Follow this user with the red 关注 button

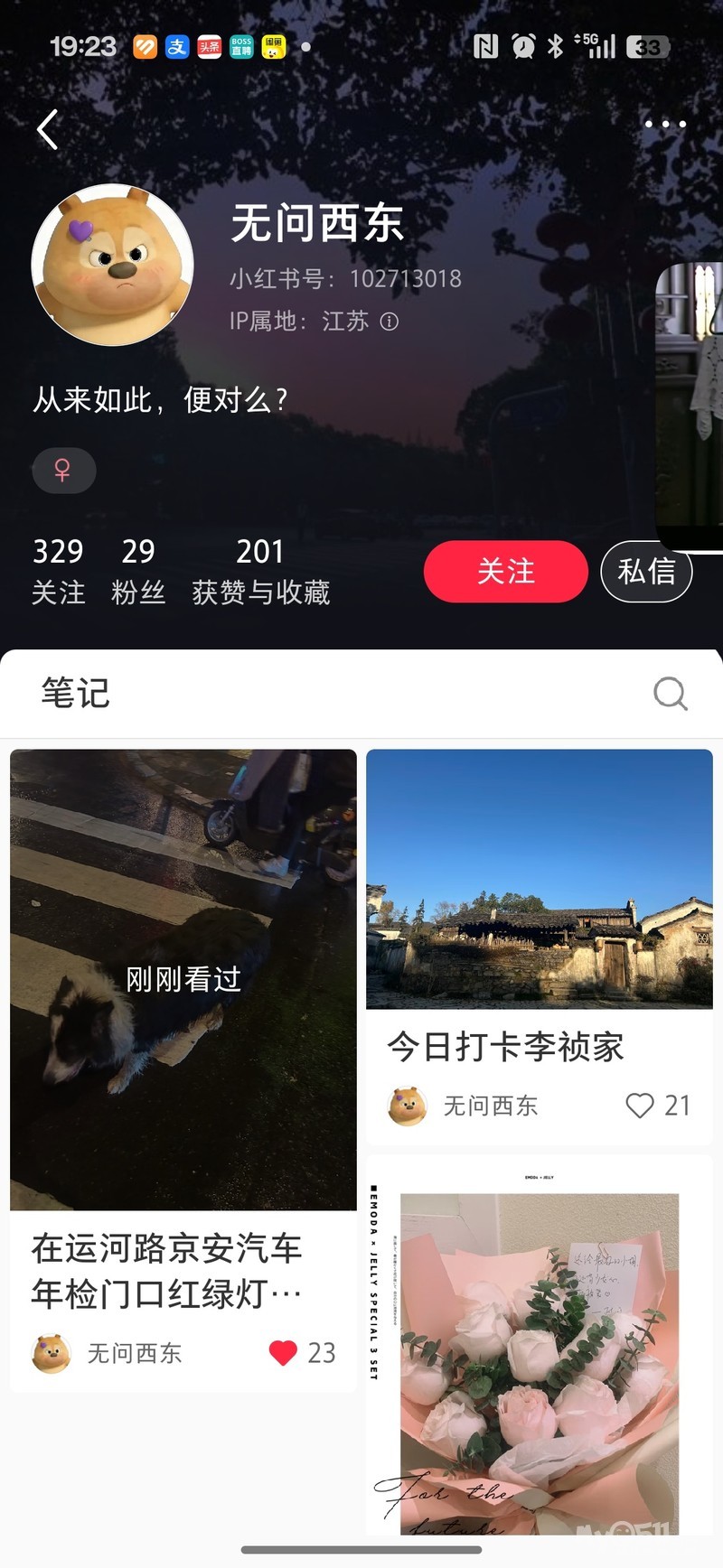pos(506,571)
